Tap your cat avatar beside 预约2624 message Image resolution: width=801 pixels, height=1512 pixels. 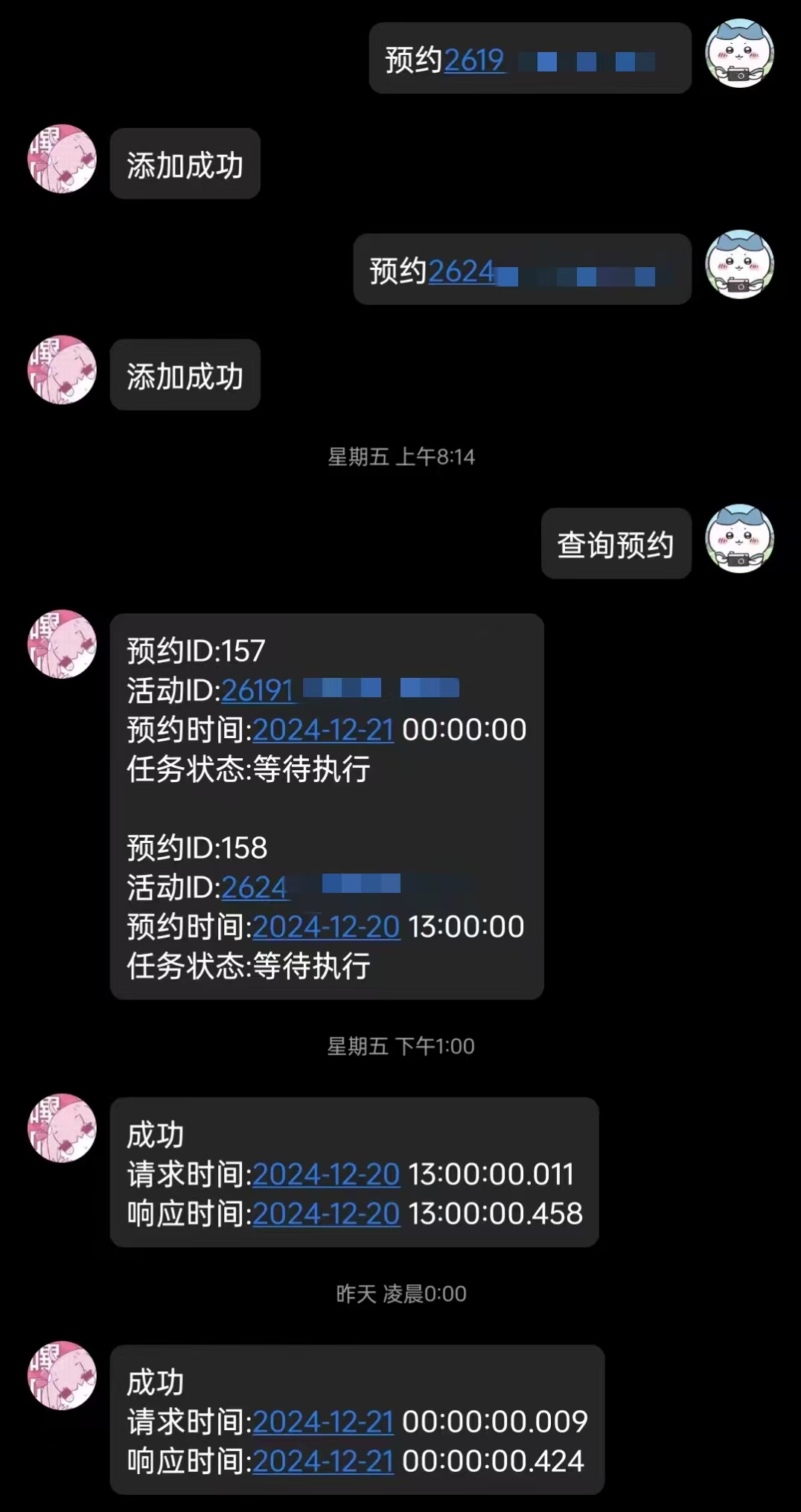click(739, 270)
